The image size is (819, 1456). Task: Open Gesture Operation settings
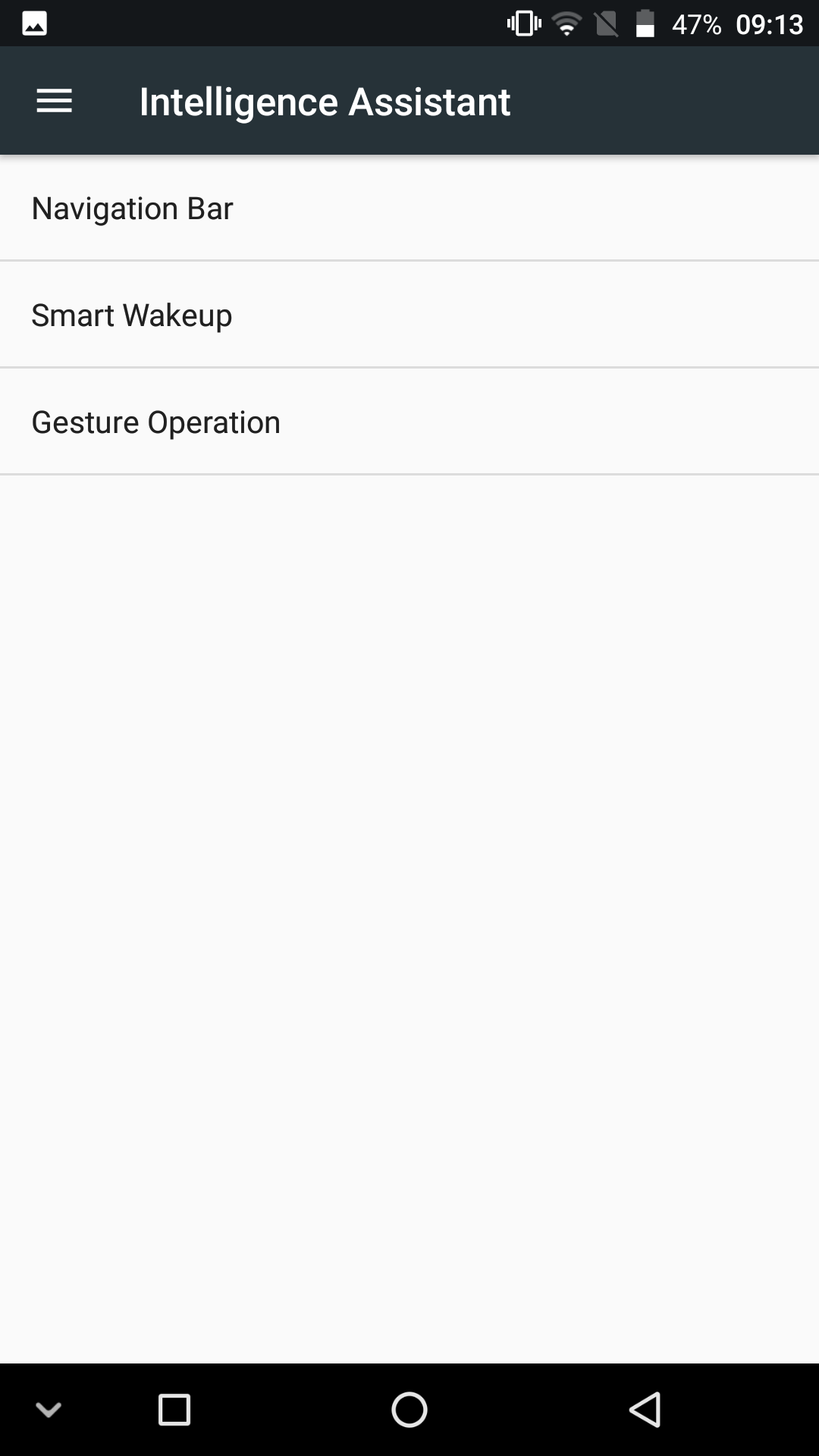[x=409, y=422]
